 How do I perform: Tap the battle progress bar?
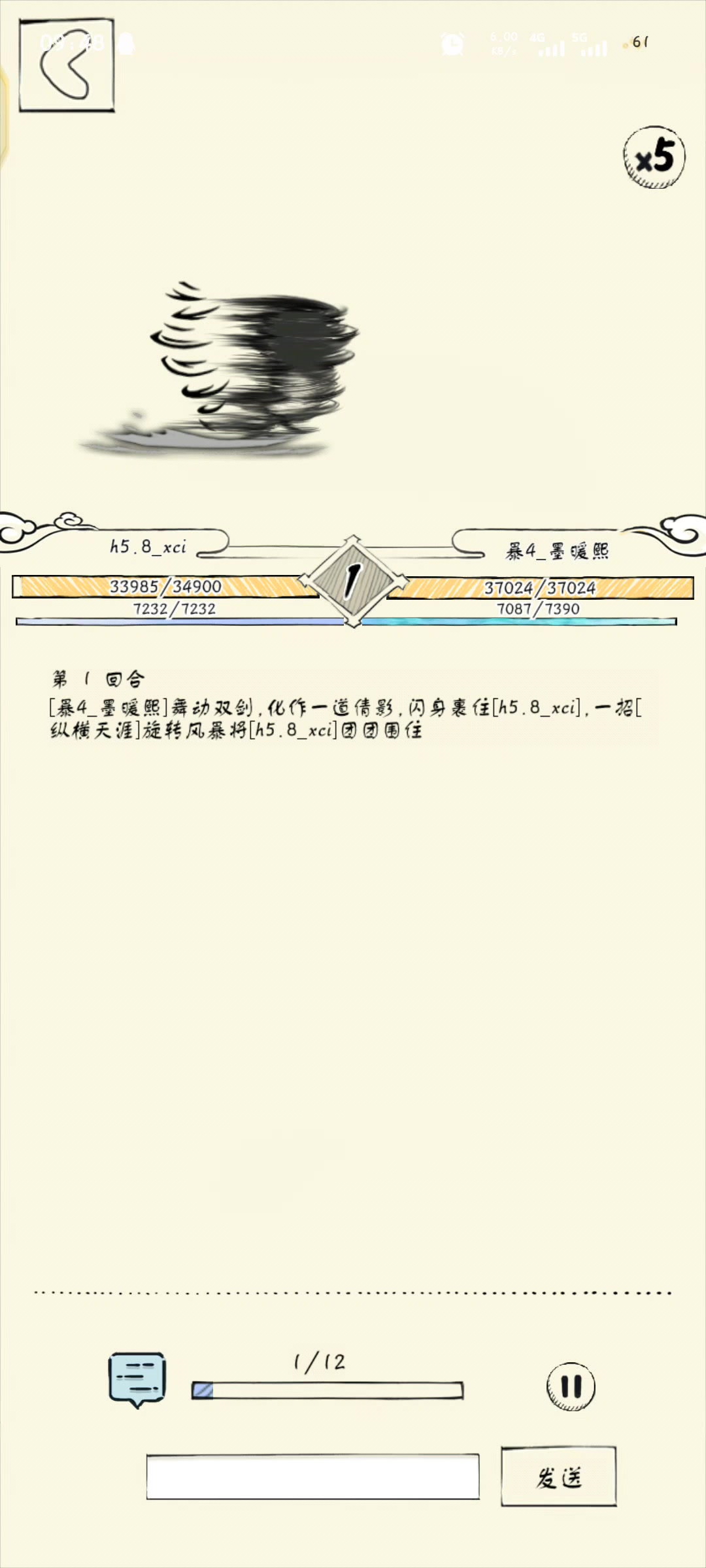point(327,1390)
